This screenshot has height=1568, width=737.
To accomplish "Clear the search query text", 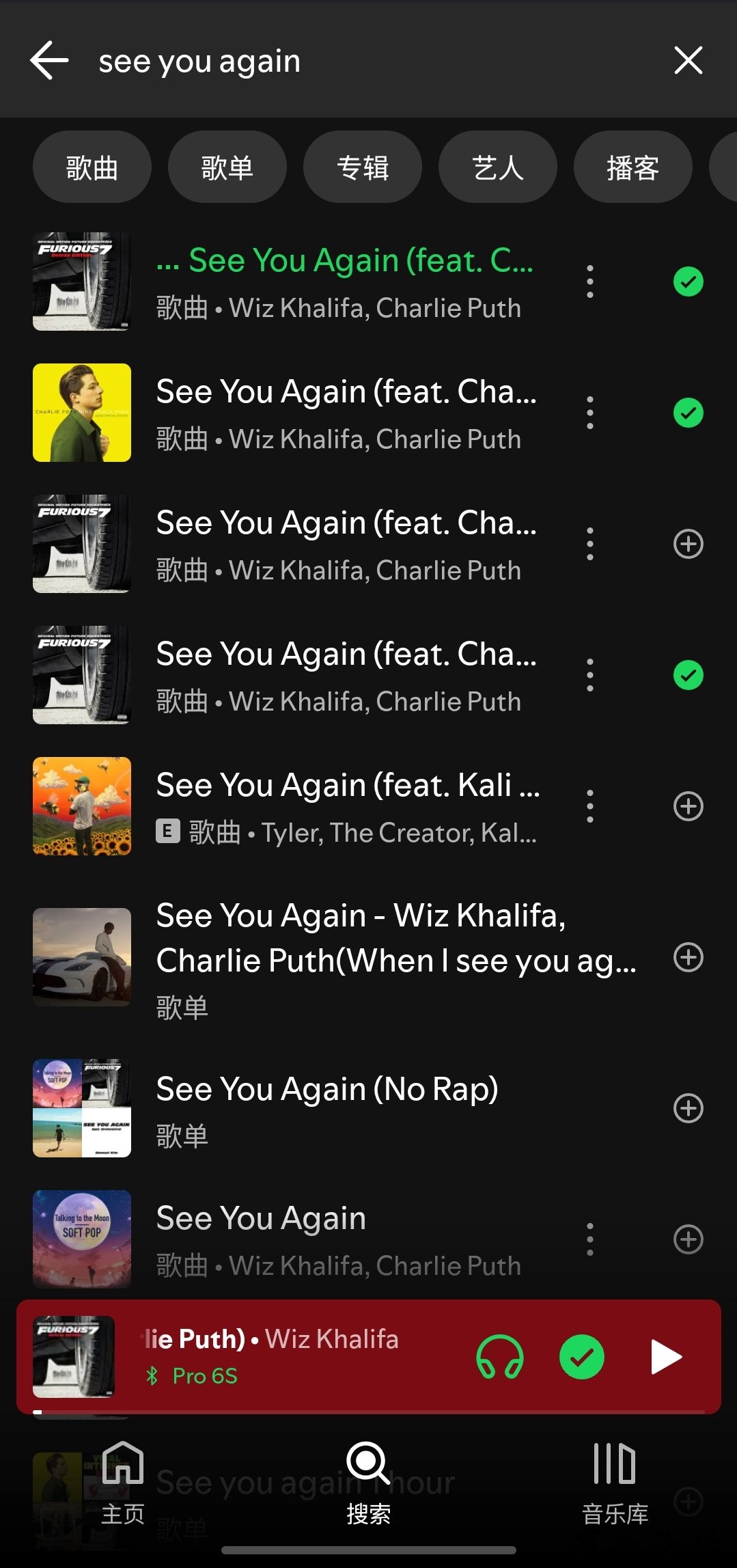I will coord(688,60).
